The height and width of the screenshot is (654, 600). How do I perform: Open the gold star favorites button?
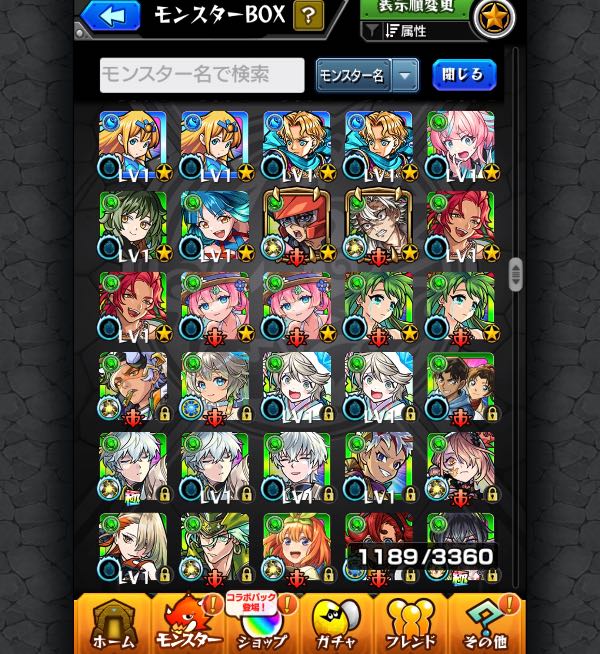point(492,18)
